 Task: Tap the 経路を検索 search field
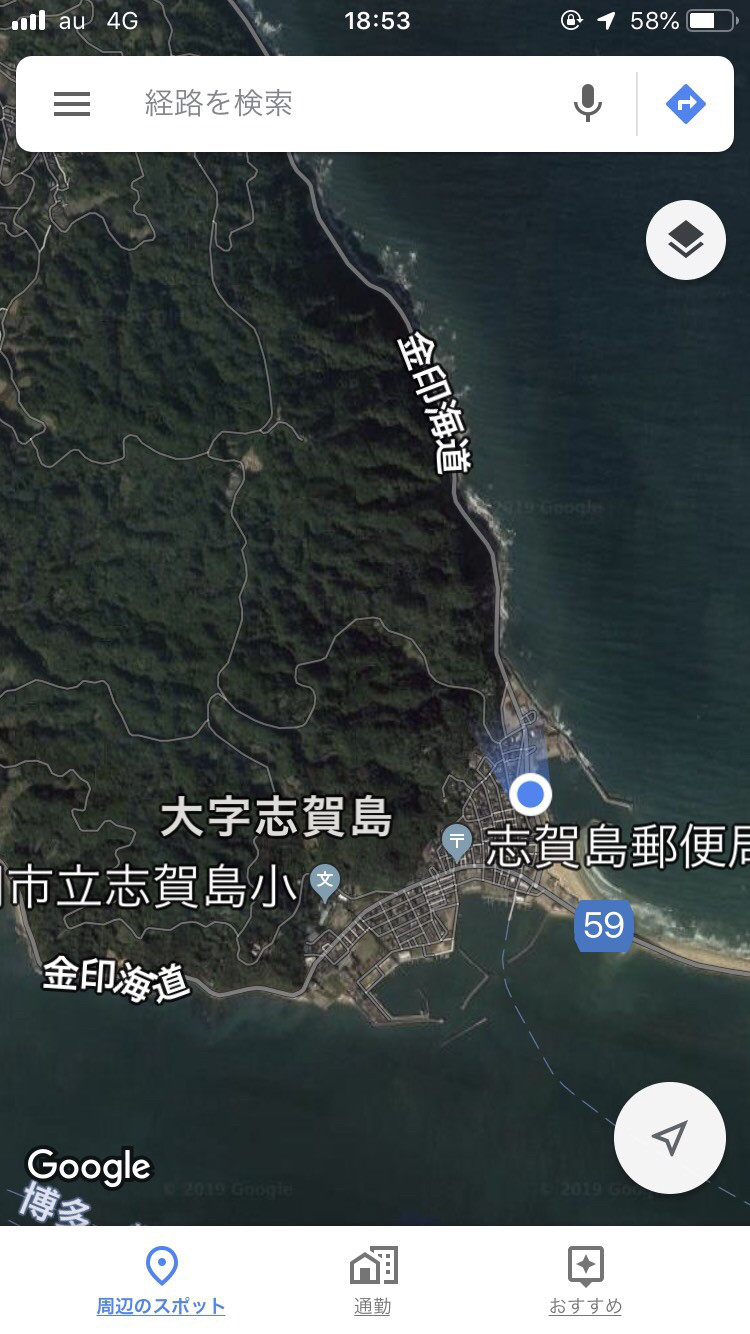340,104
